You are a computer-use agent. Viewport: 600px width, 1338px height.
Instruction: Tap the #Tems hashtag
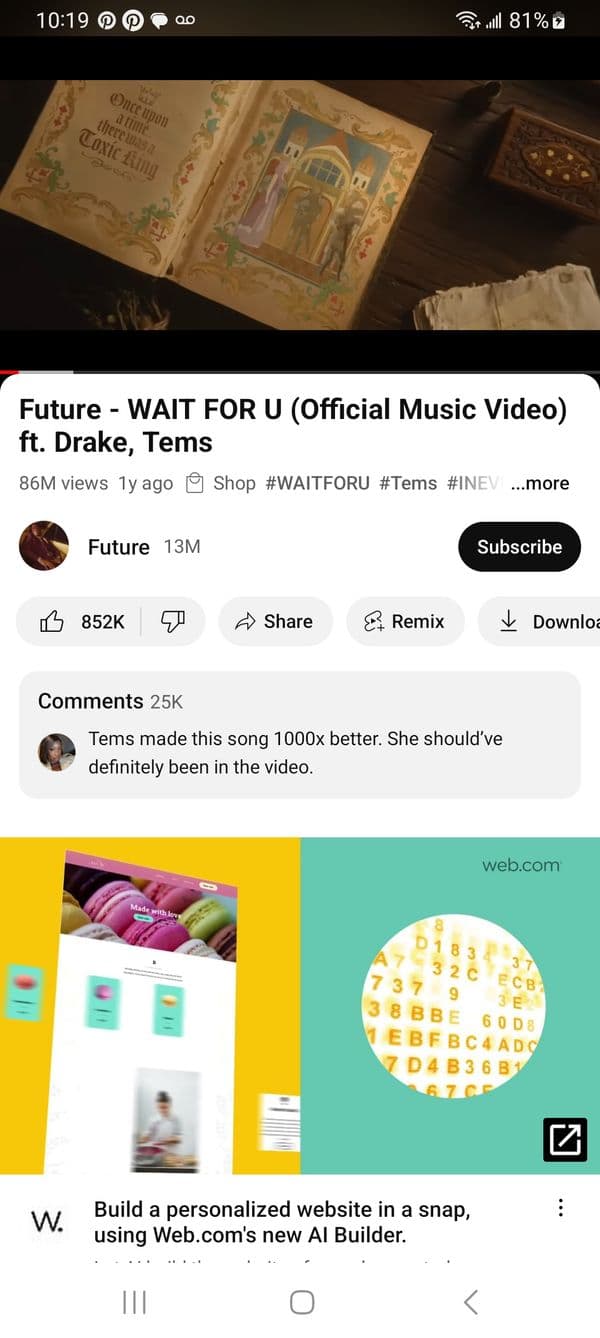[x=408, y=483]
